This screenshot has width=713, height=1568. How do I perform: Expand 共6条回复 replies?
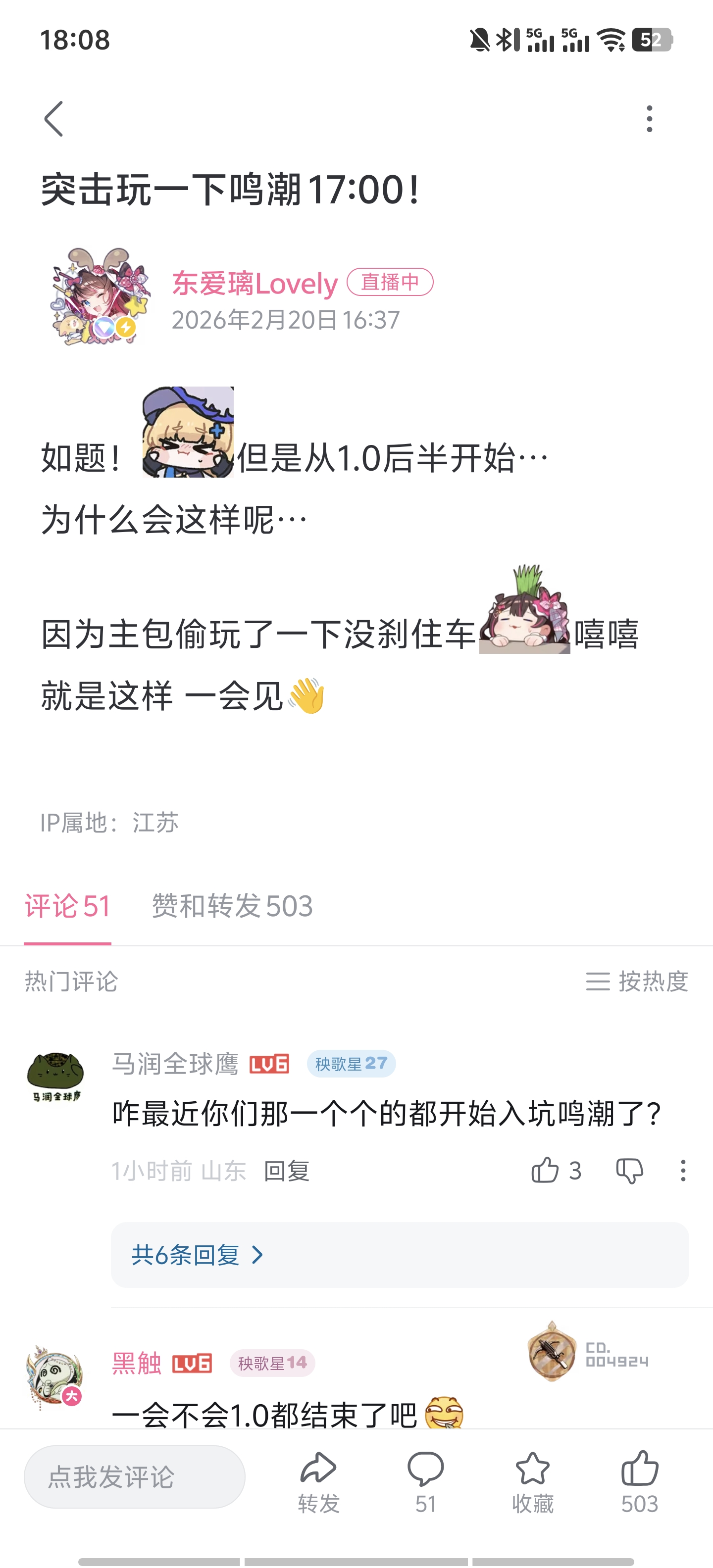400,1255
